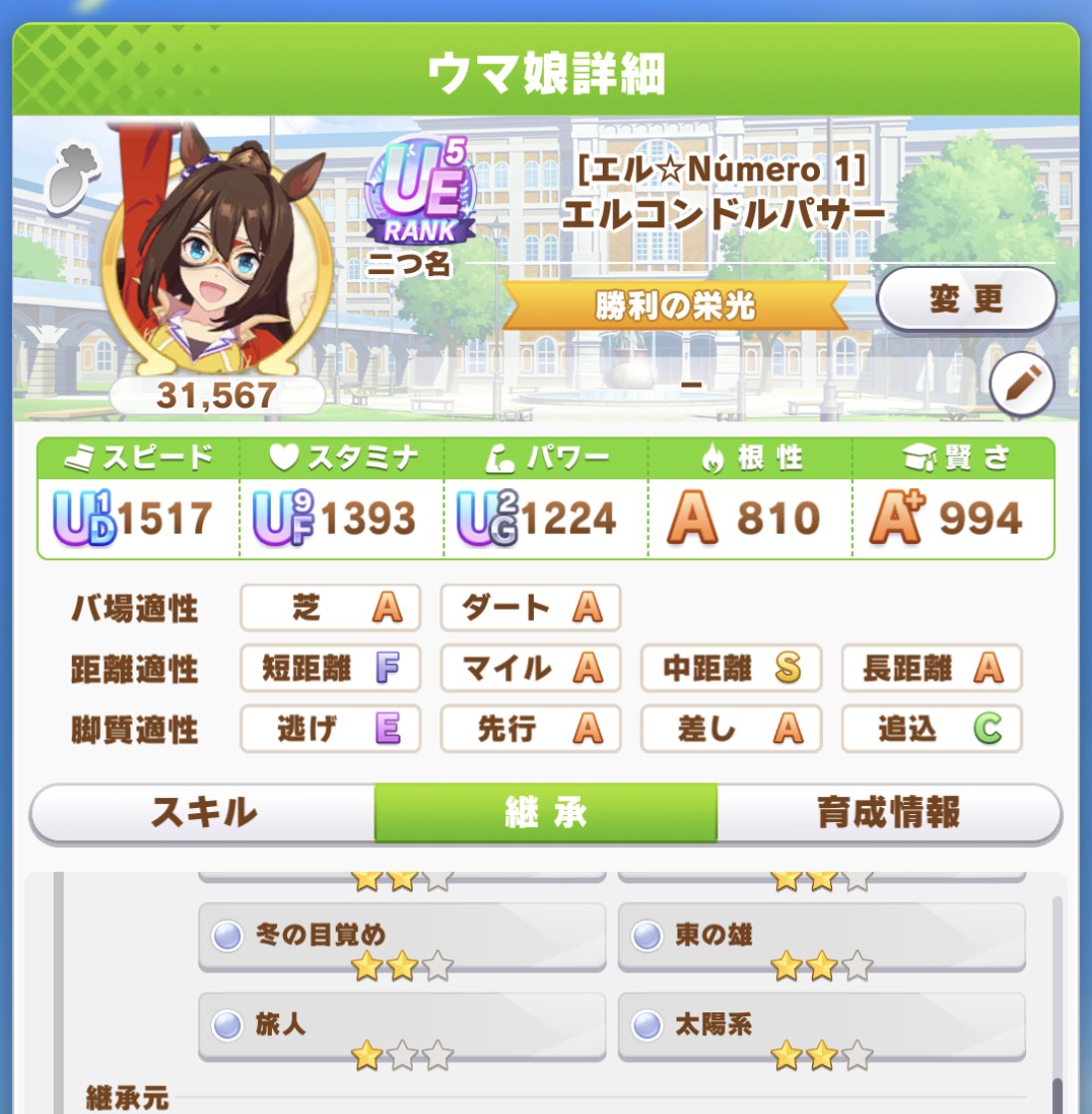This screenshot has height=1114, width=1092.
Task: Open the pencil edit icon
Action: click(x=1021, y=383)
